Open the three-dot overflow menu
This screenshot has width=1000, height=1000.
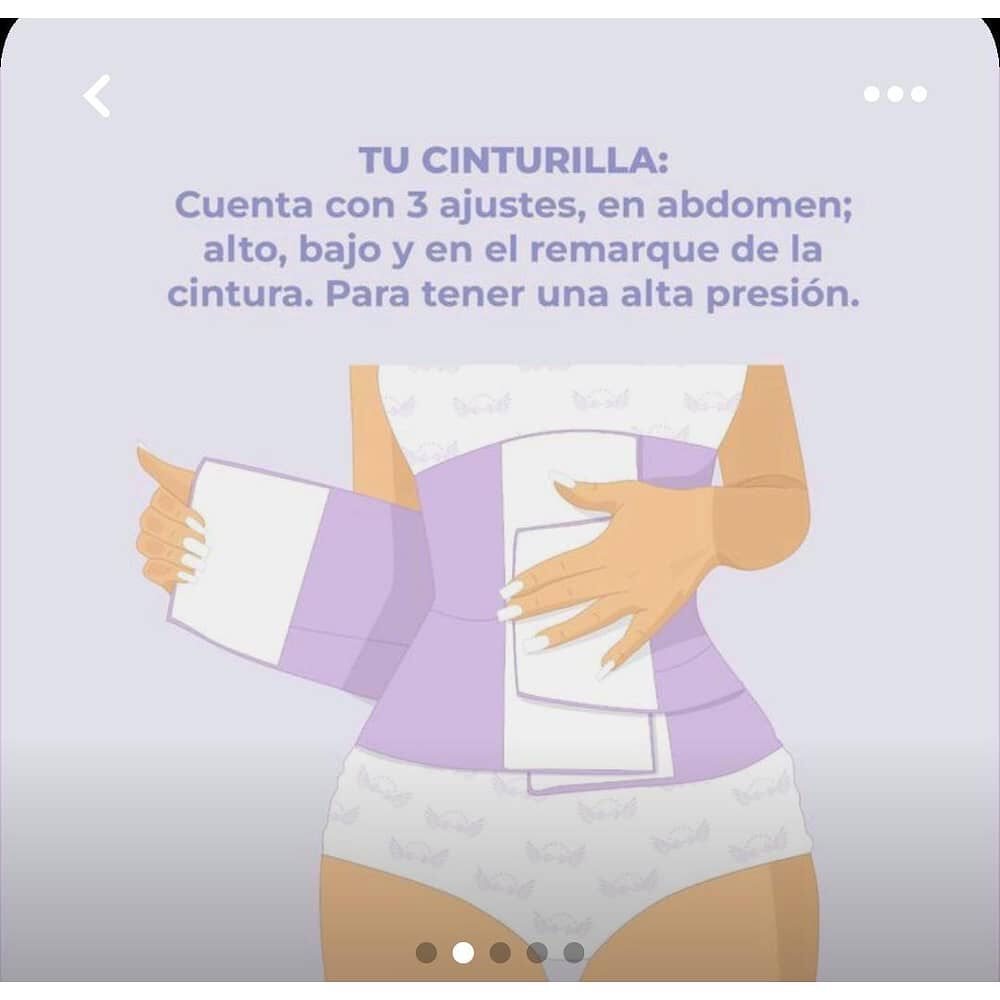coord(895,94)
